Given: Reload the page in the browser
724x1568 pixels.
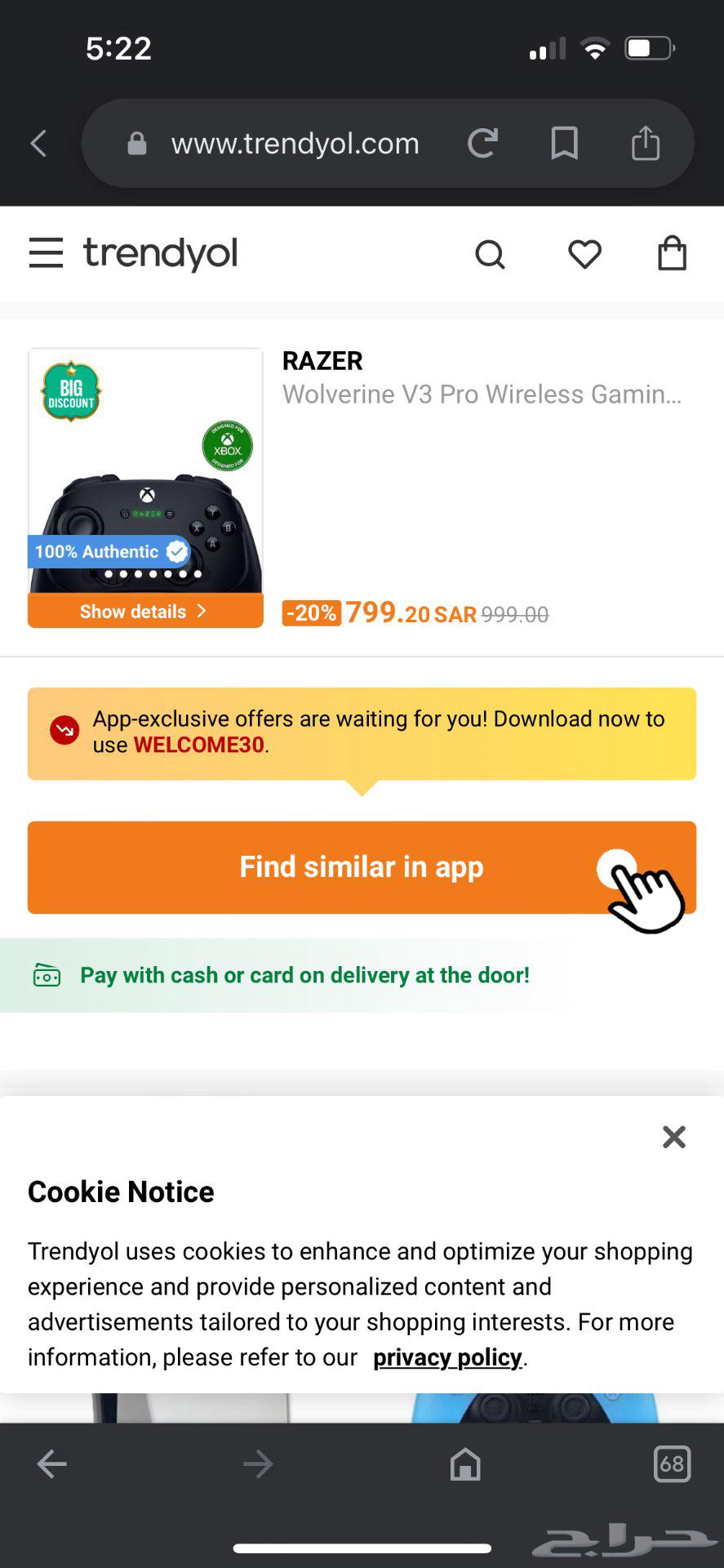Looking at the screenshot, I should [482, 144].
